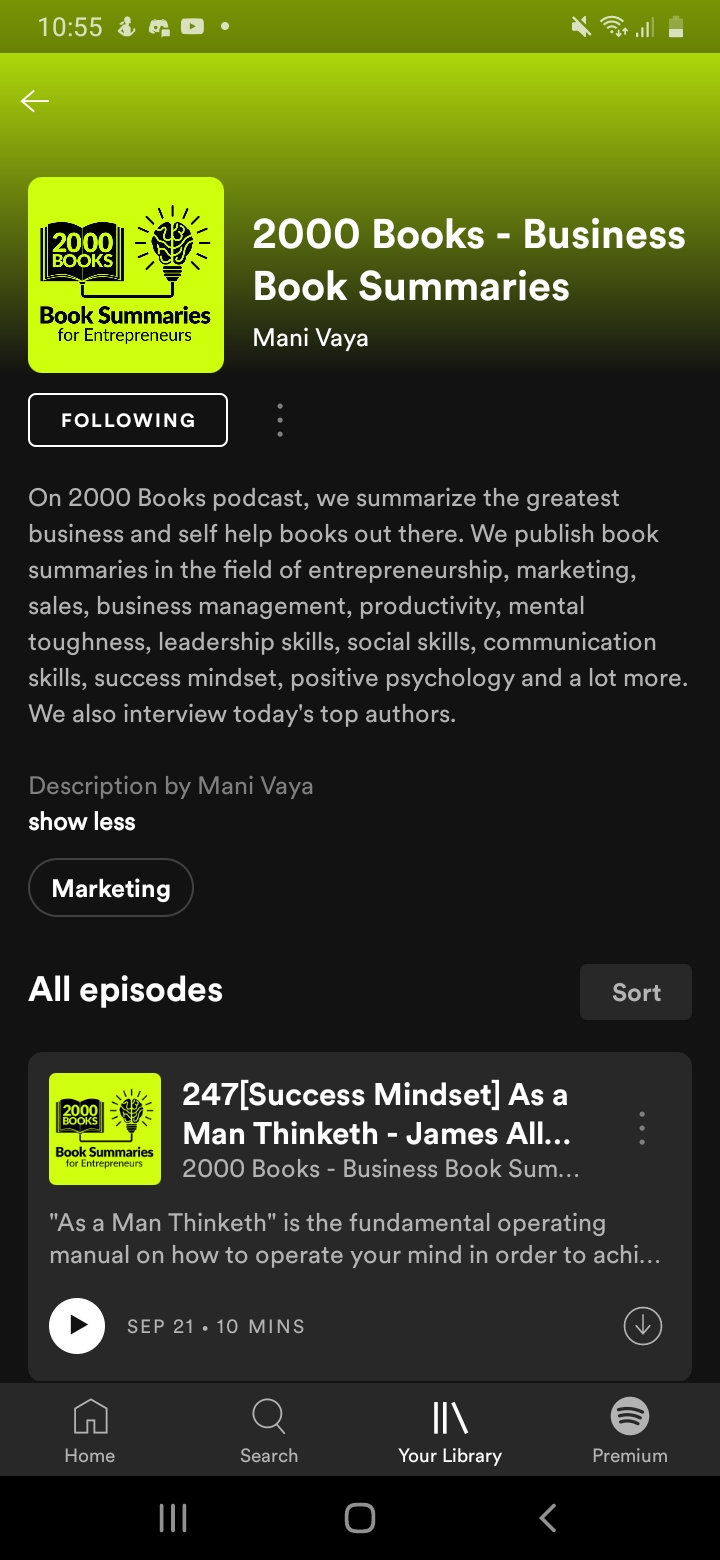
Task: Tap the system home button
Action: pos(360,1518)
